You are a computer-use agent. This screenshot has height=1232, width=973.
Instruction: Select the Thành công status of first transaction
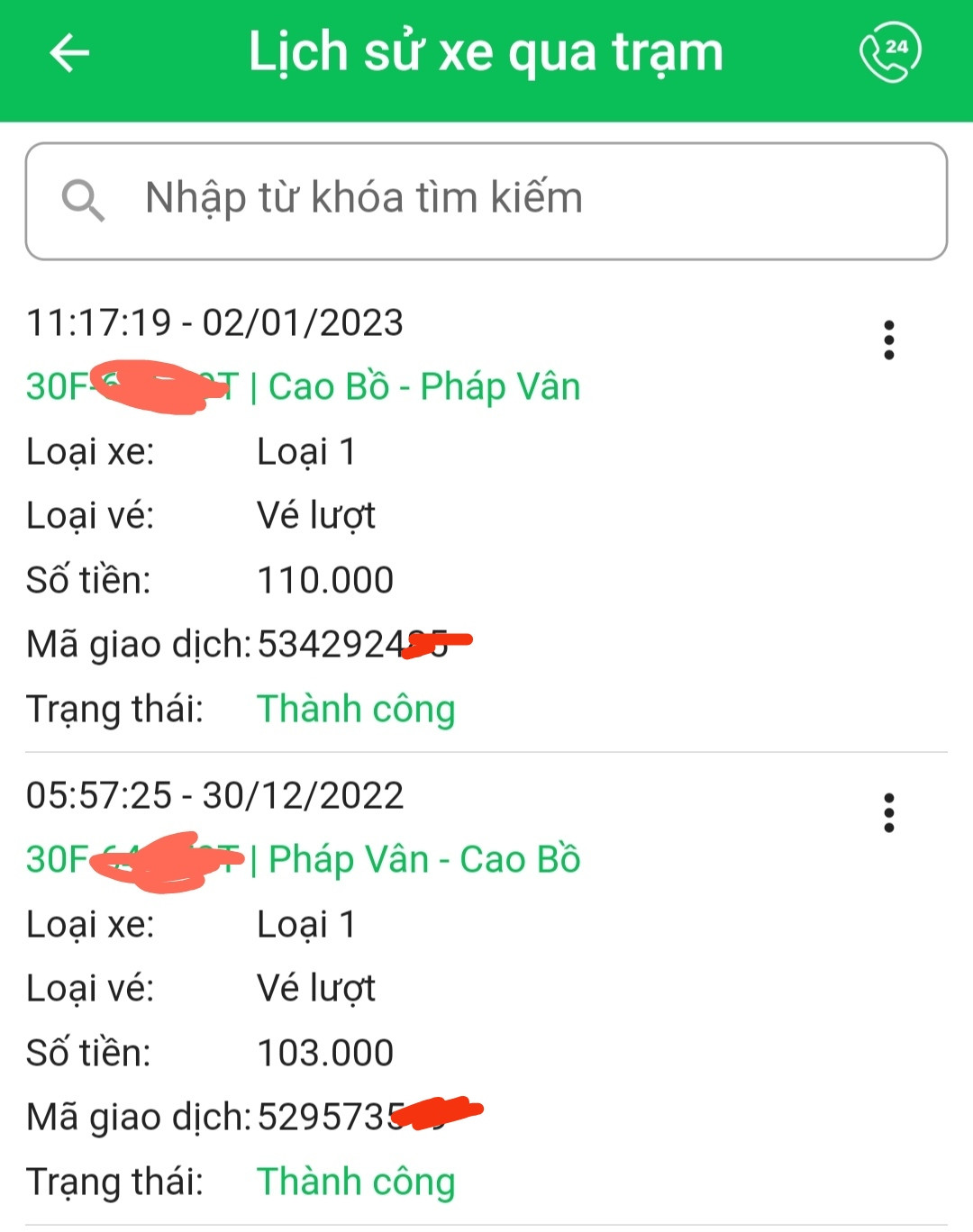coord(356,710)
